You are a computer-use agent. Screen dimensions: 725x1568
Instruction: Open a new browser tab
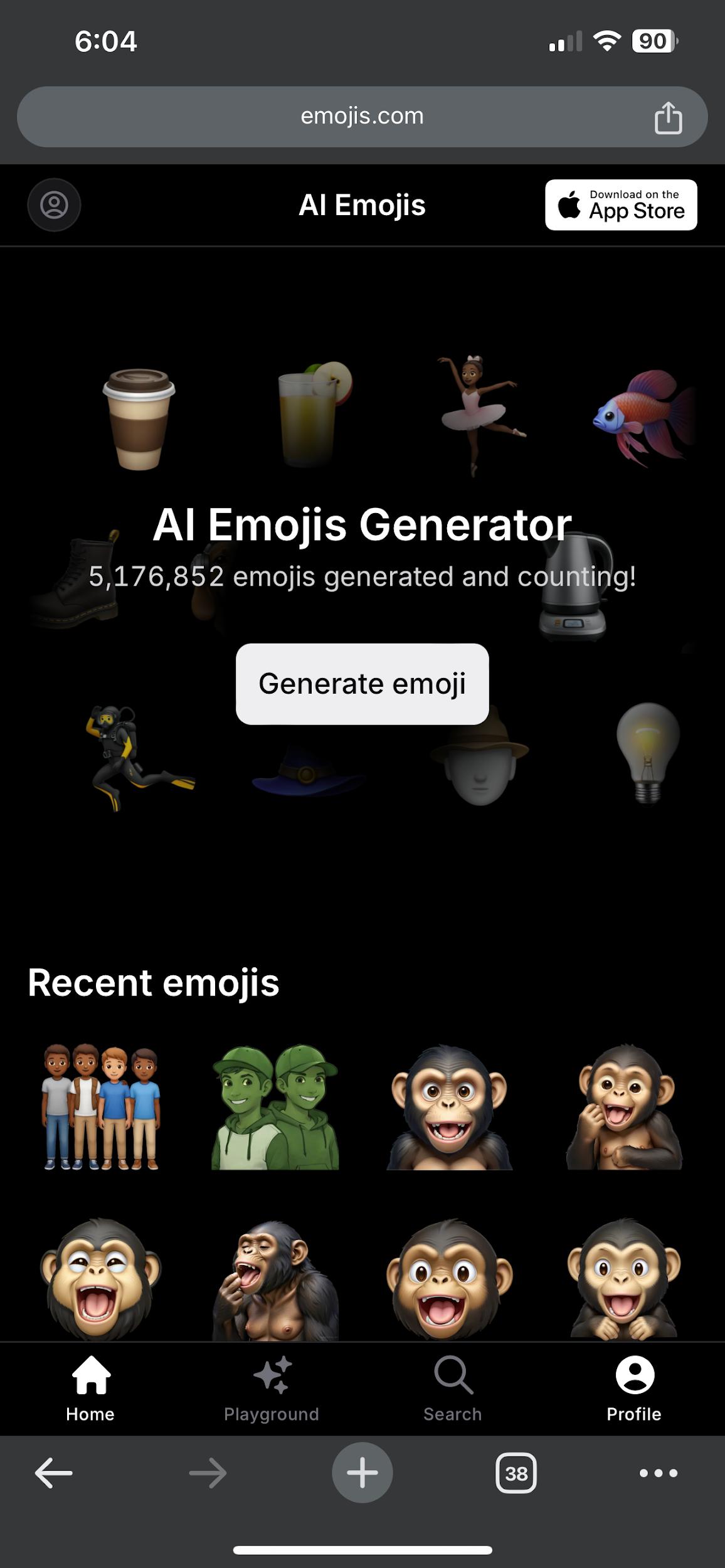[x=362, y=1473]
